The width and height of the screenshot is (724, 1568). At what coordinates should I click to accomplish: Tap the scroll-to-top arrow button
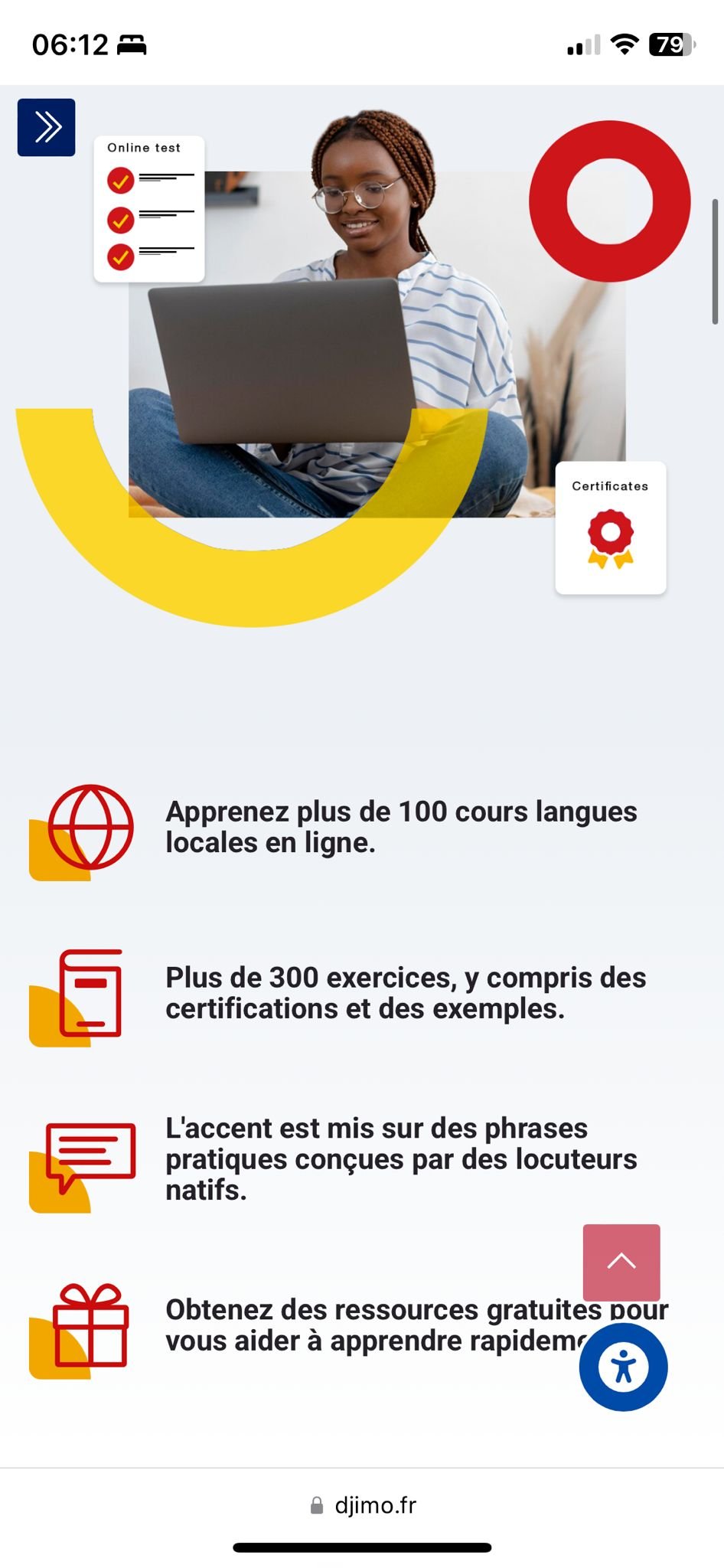[x=621, y=1262]
